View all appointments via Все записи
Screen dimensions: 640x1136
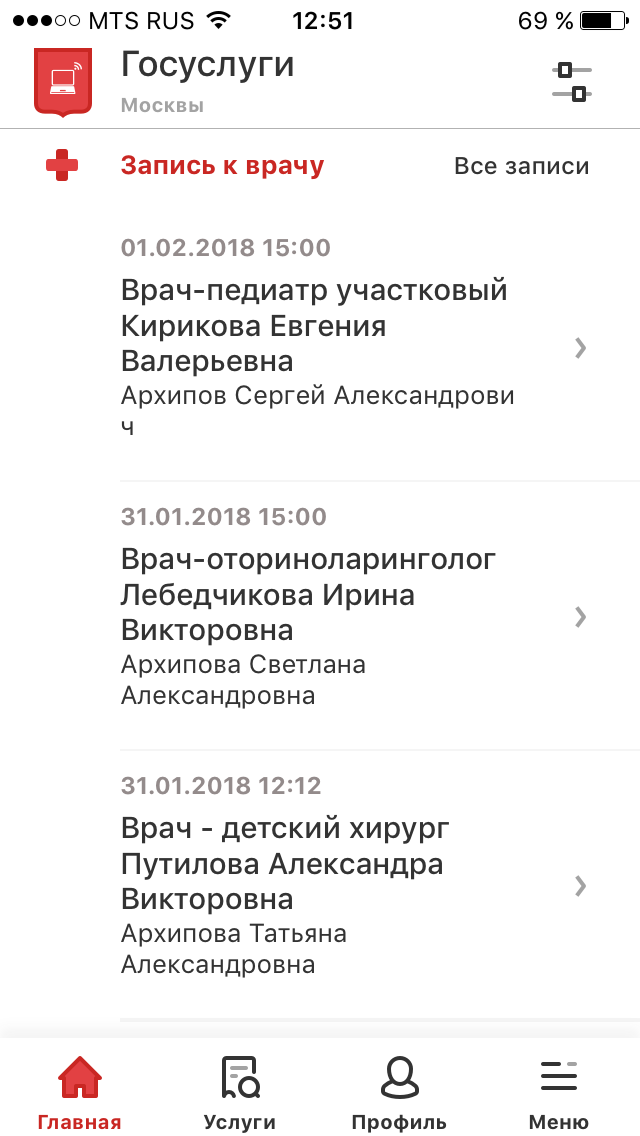pos(521,166)
